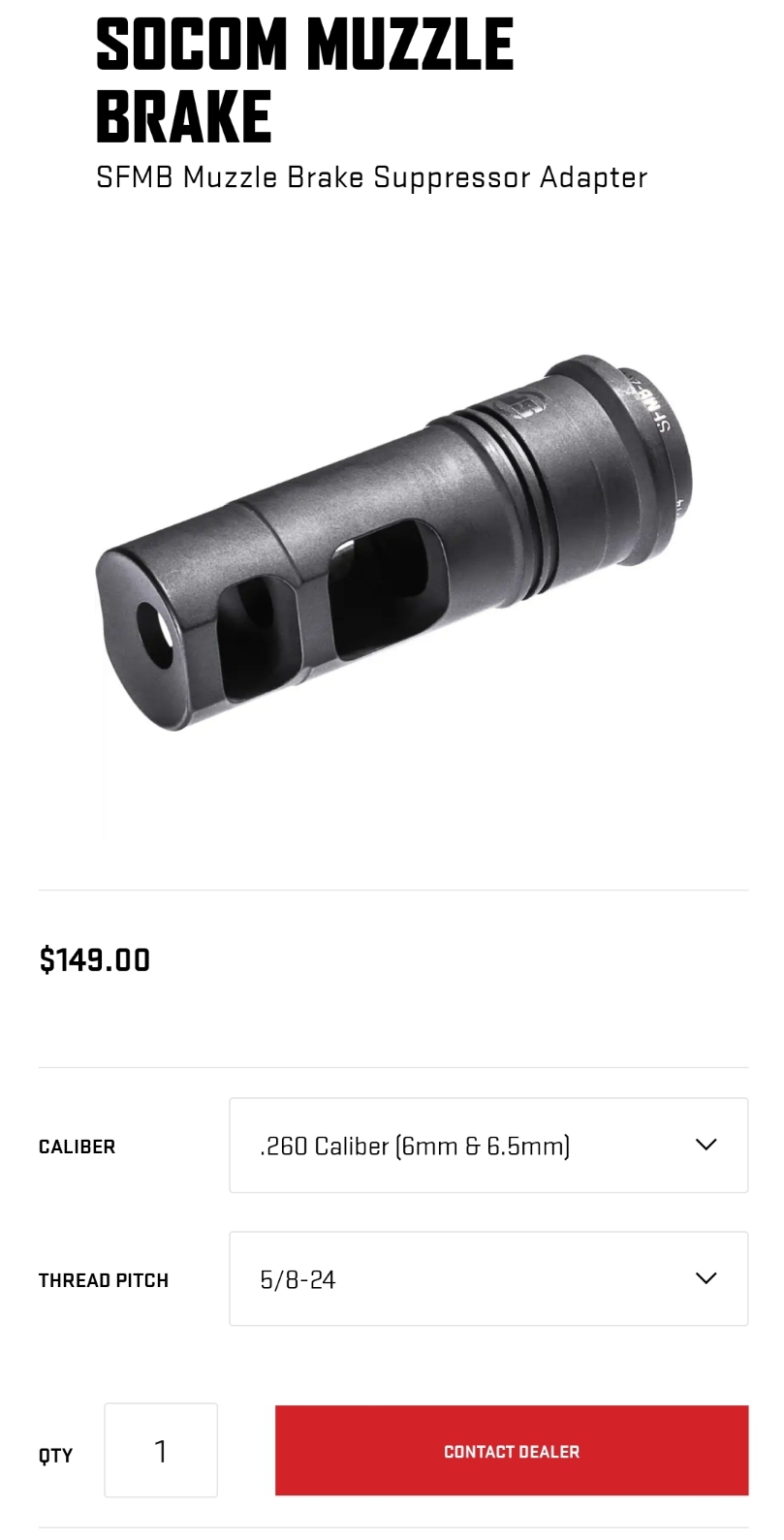Image resolution: width=784 pixels, height=1540 pixels.
Task: Tap the QTY quantity field
Action: (161, 1450)
